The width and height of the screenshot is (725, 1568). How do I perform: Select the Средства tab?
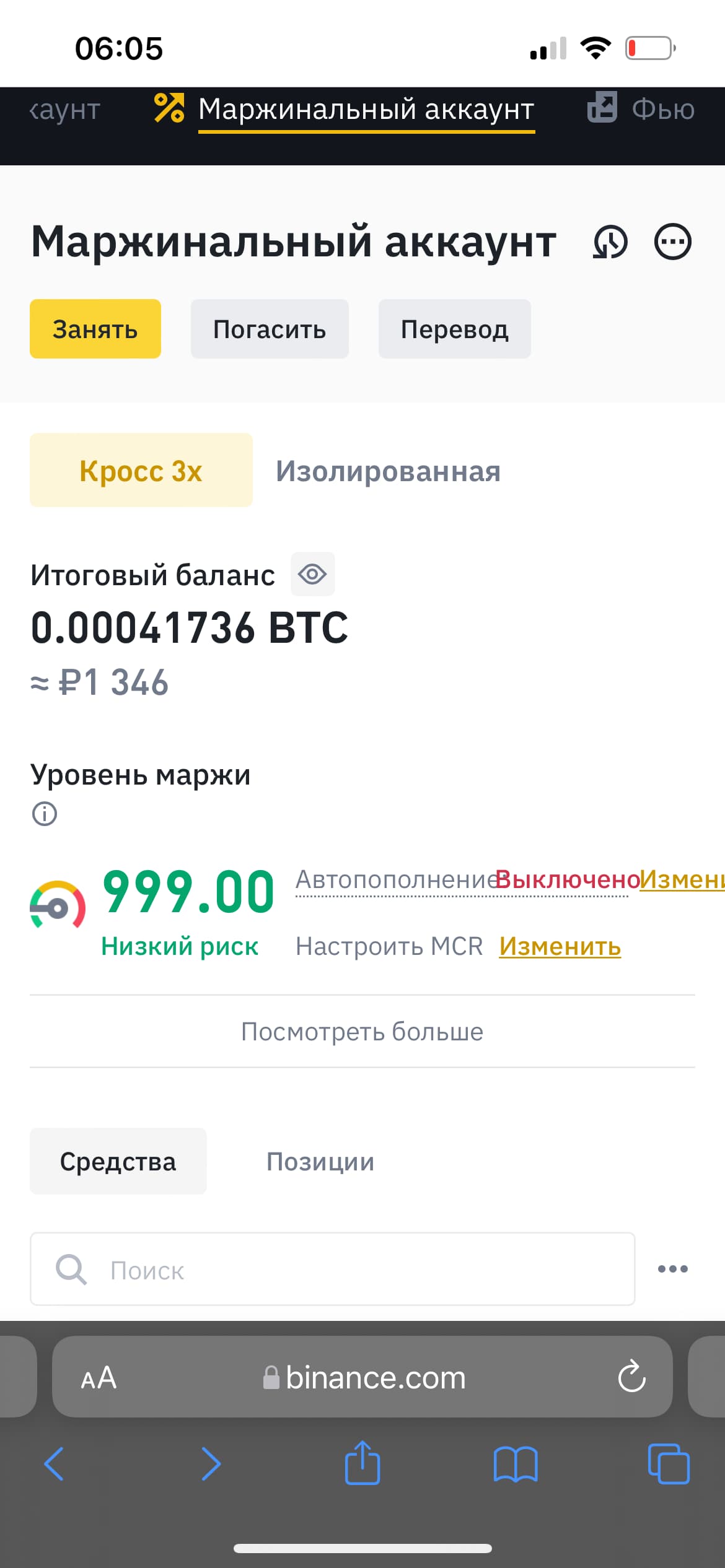point(118,1161)
